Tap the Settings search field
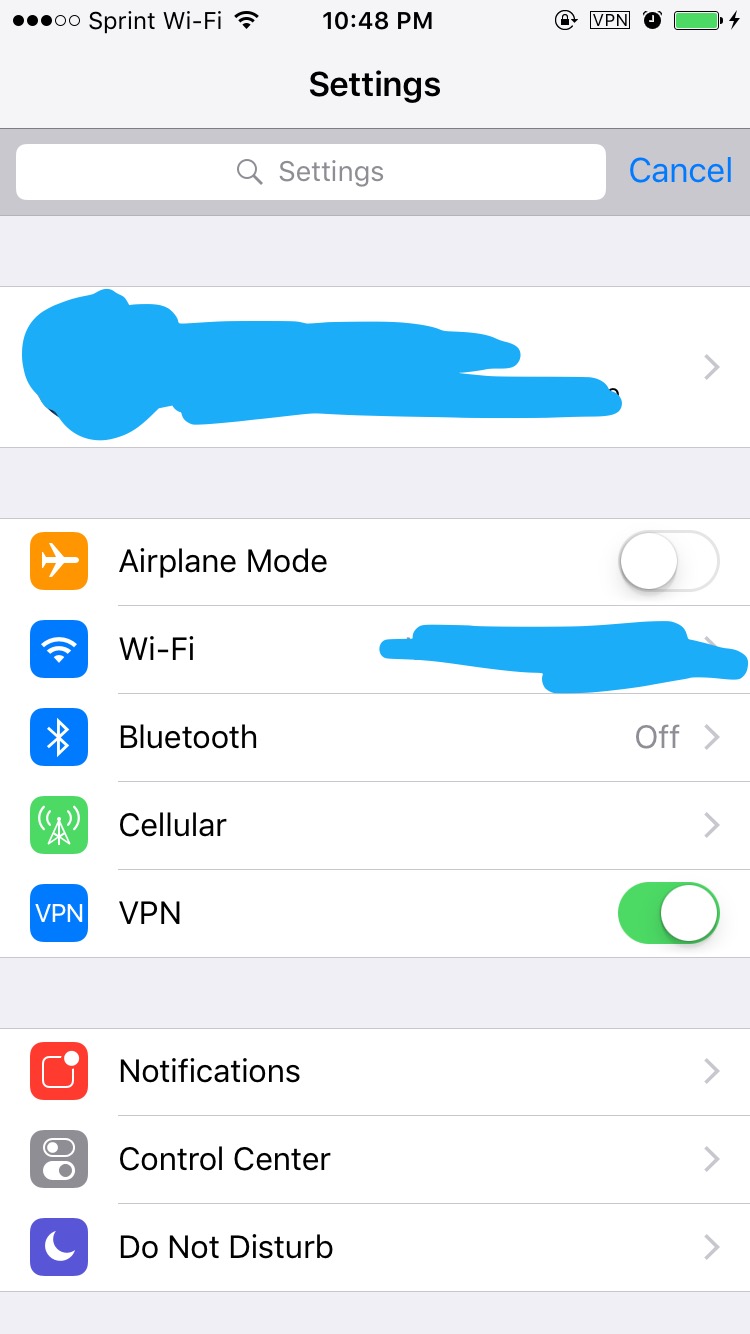Viewport: 750px width, 1334px height. click(311, 172)
